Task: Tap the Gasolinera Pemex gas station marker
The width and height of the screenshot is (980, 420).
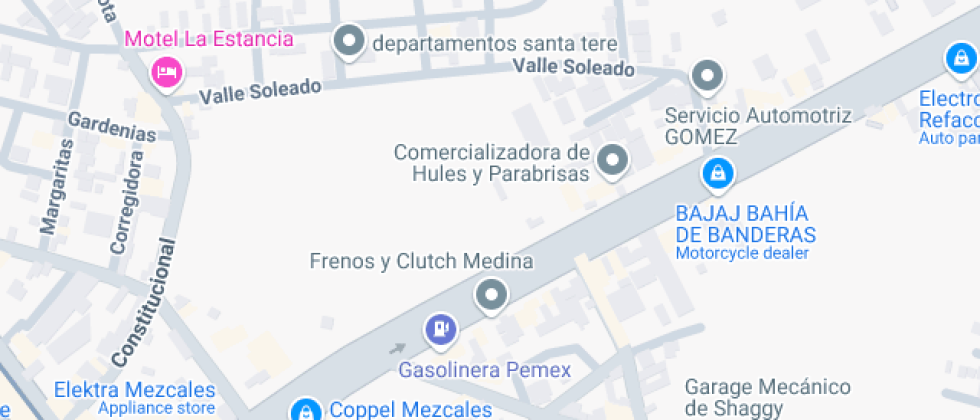Action: tap(440, 328)
